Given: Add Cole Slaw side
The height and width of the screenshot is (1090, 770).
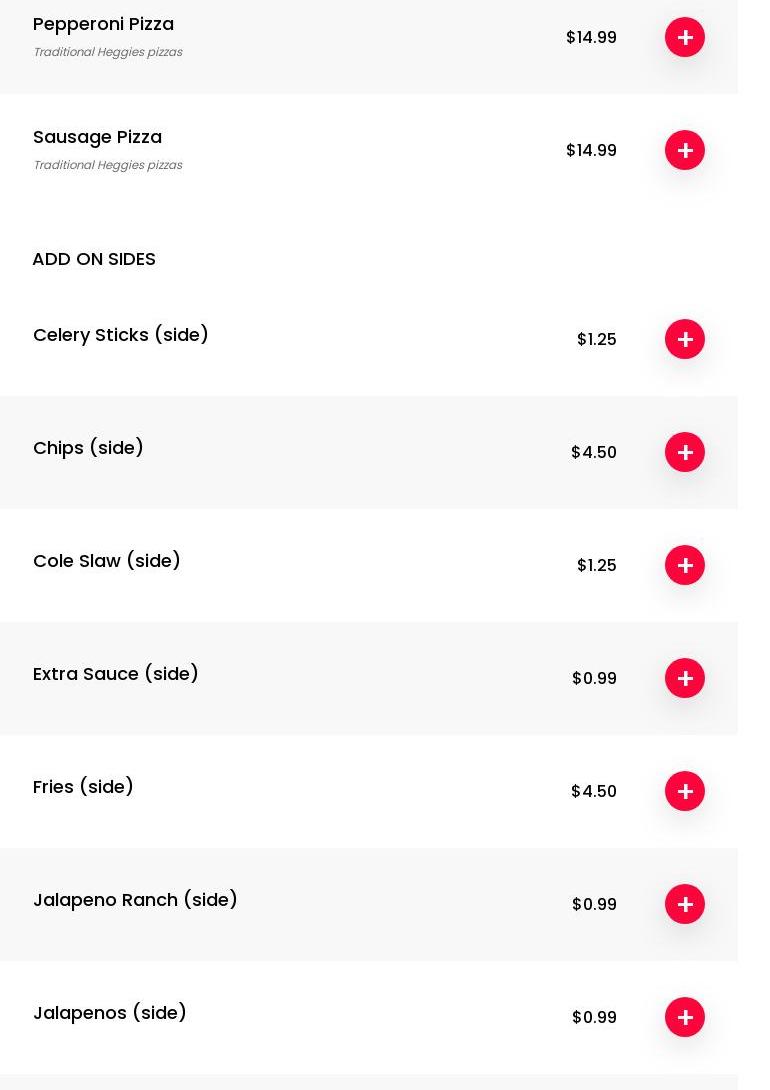Looking at the screenshot, I should (685, 565).
